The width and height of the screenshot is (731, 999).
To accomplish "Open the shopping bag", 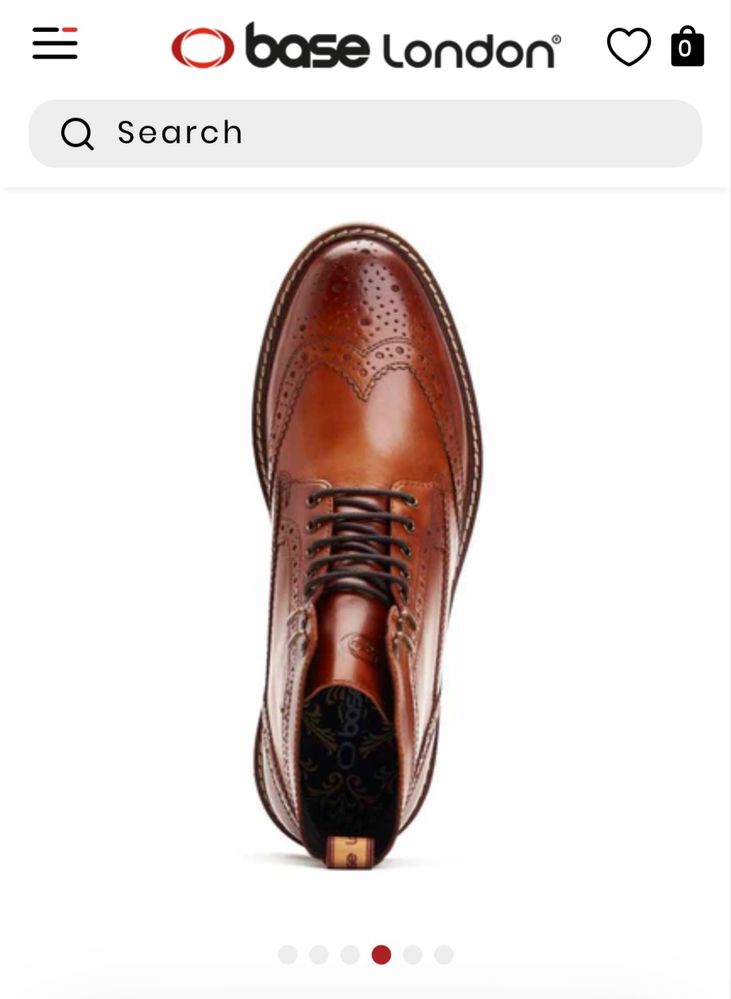I will click(x=687, y=47).
